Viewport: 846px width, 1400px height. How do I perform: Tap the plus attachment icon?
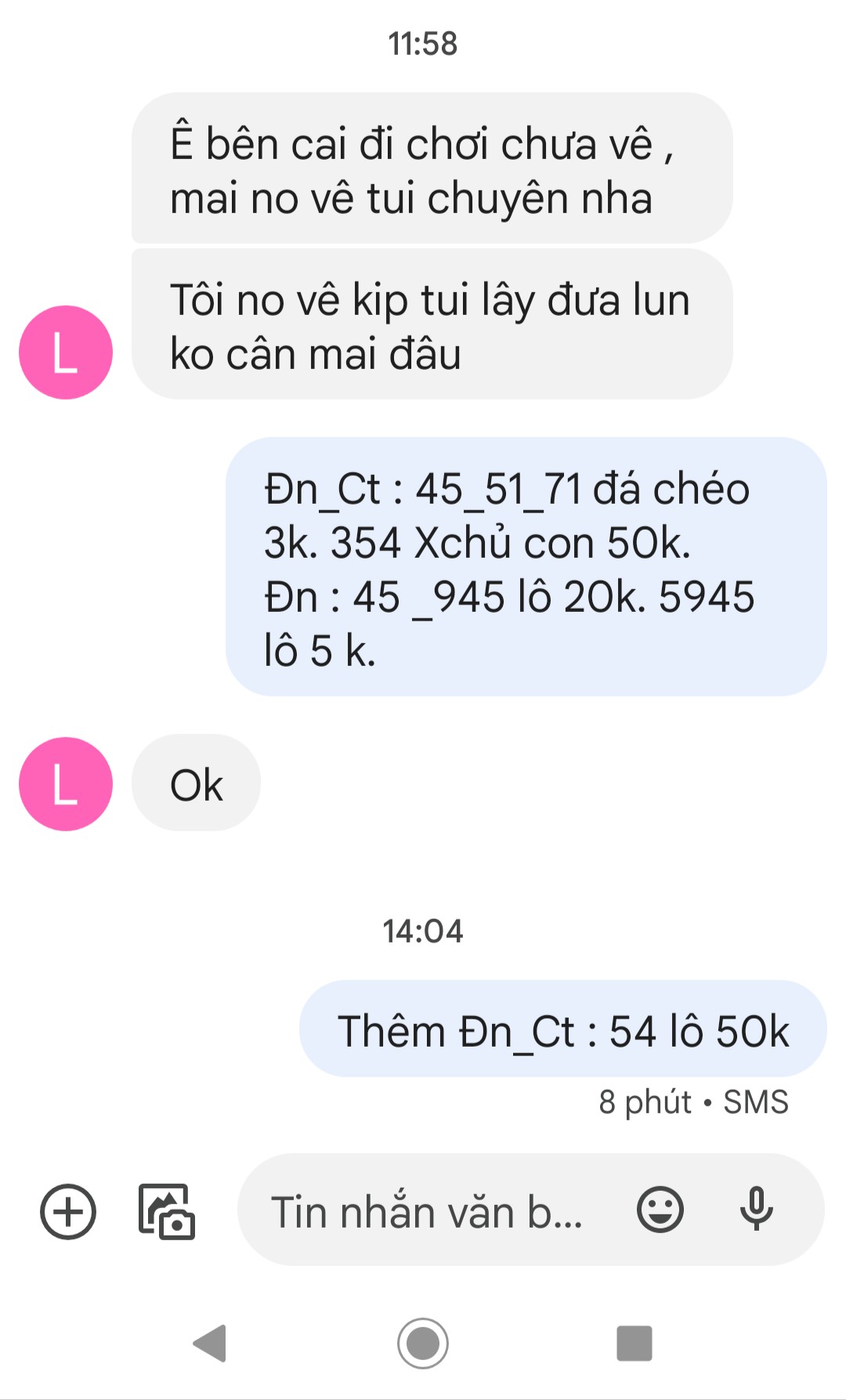[68, 1211]
